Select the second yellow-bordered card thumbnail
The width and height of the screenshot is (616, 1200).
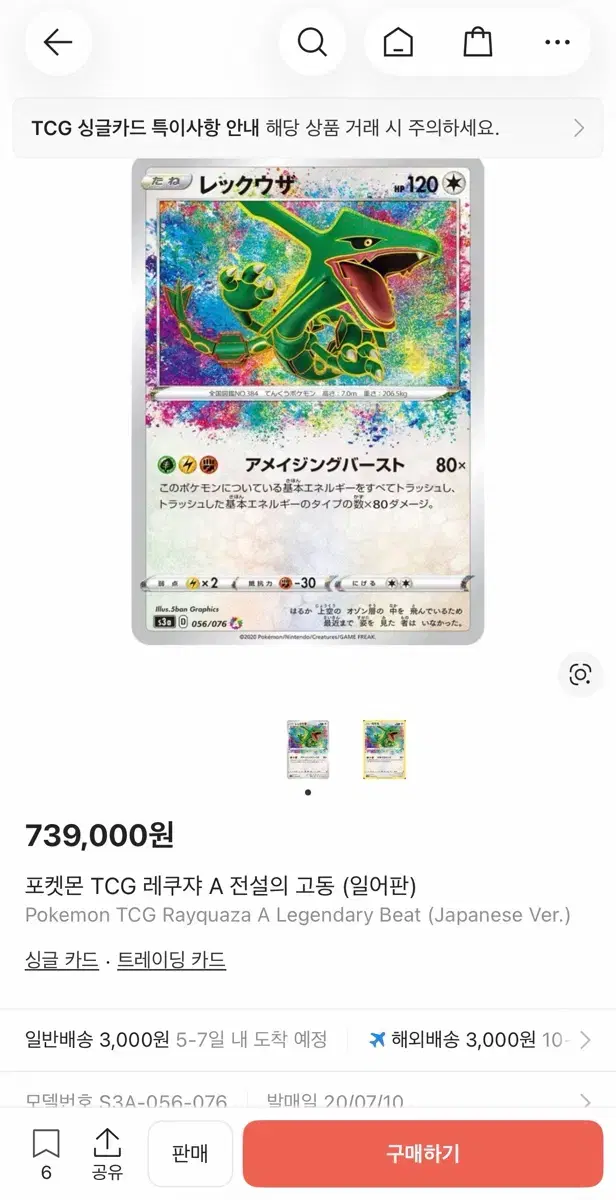tap(384, 750)
